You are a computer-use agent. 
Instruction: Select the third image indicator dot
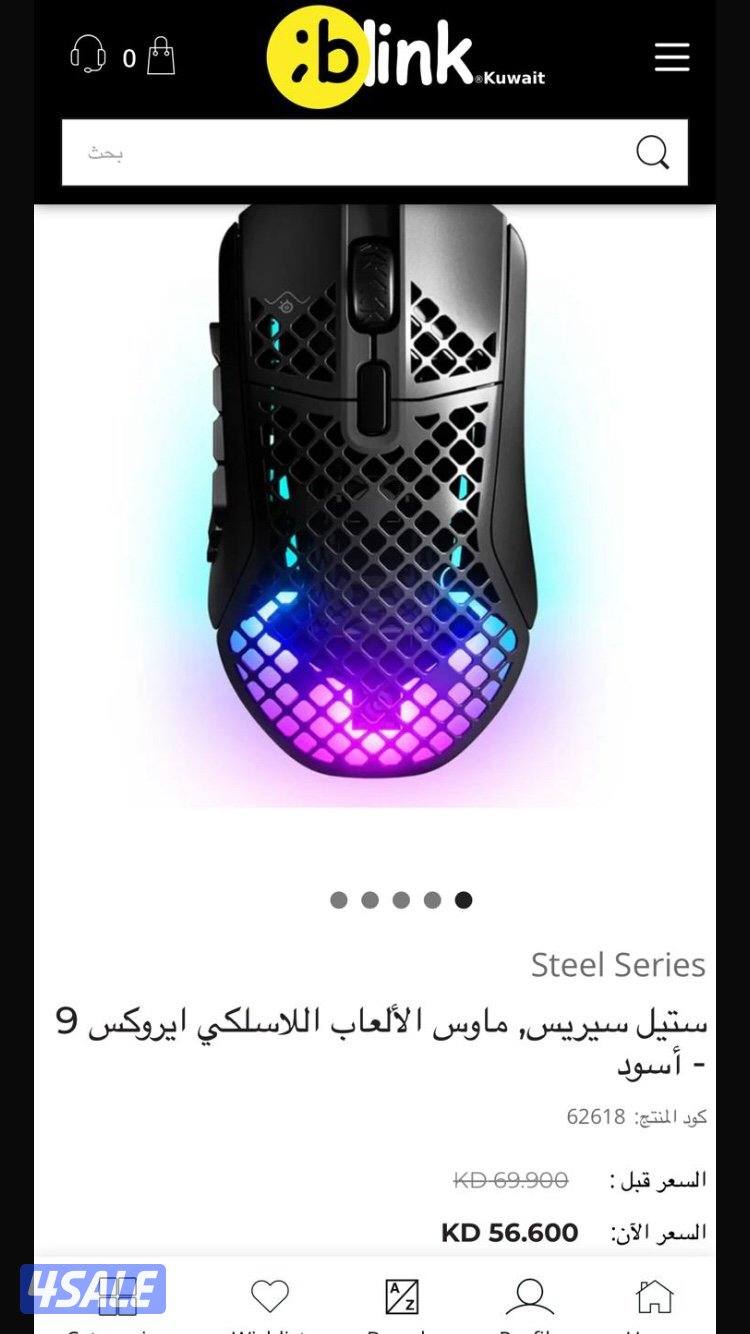tap(401, 900)
